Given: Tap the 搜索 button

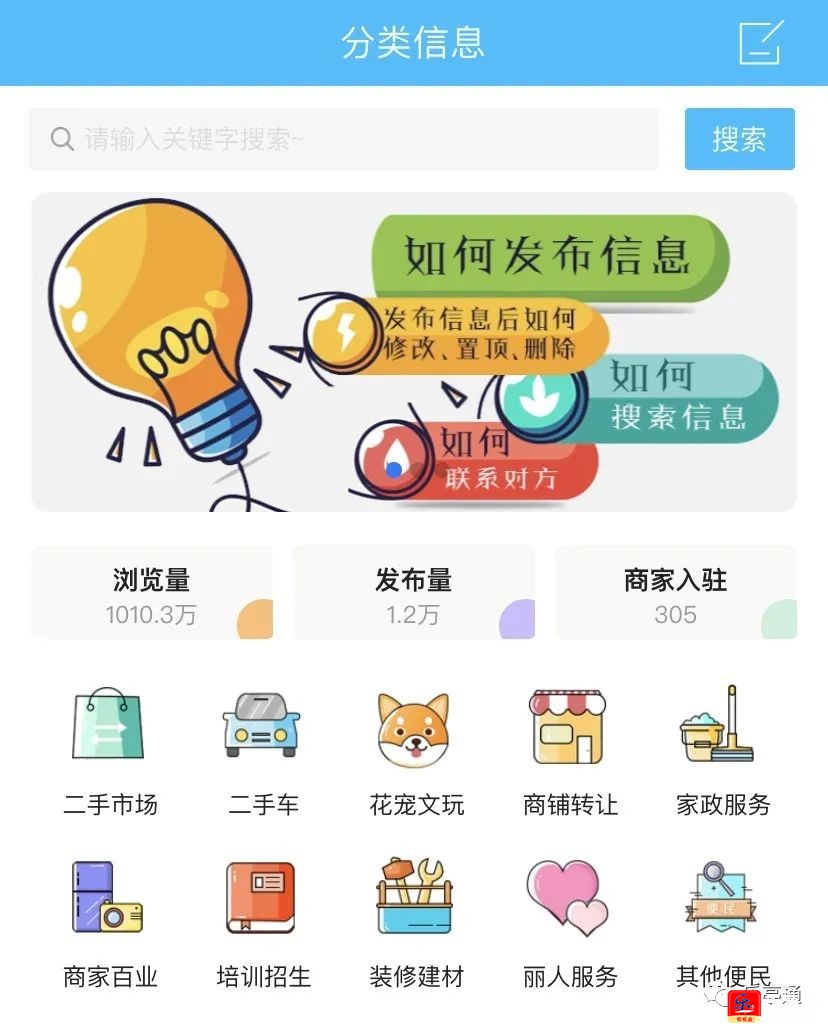Looking at the screenshot, I should [739, 139].
